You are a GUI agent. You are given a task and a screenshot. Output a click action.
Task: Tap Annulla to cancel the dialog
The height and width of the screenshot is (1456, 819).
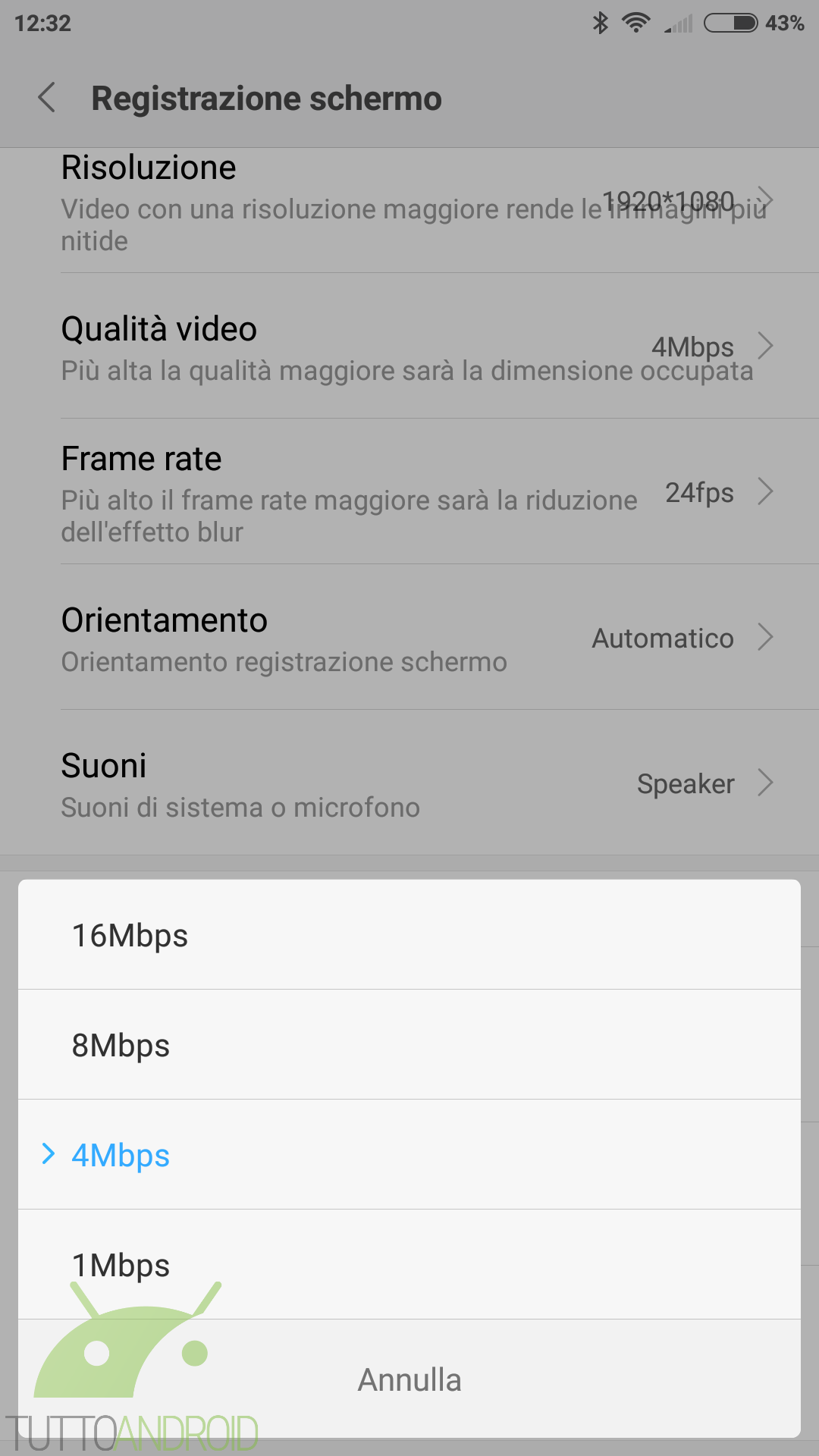tap(409, 1379)
